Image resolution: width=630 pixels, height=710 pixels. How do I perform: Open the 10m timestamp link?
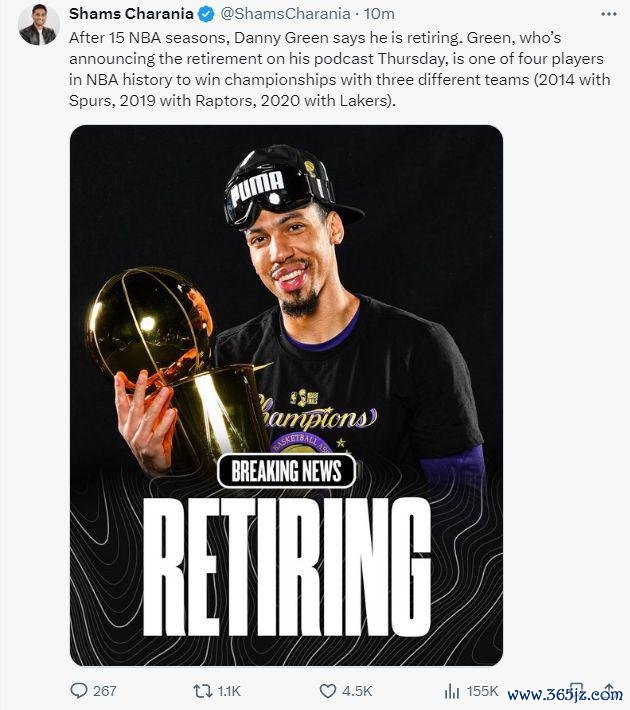tap(380, 14)
